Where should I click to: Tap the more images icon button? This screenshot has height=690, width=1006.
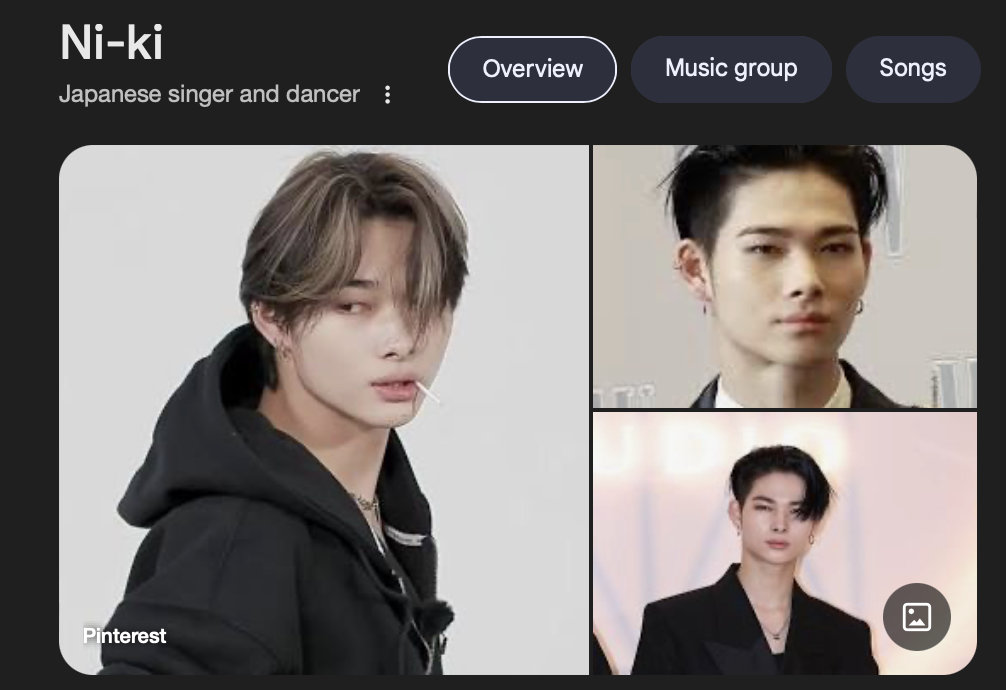click(x=916, y=617)
